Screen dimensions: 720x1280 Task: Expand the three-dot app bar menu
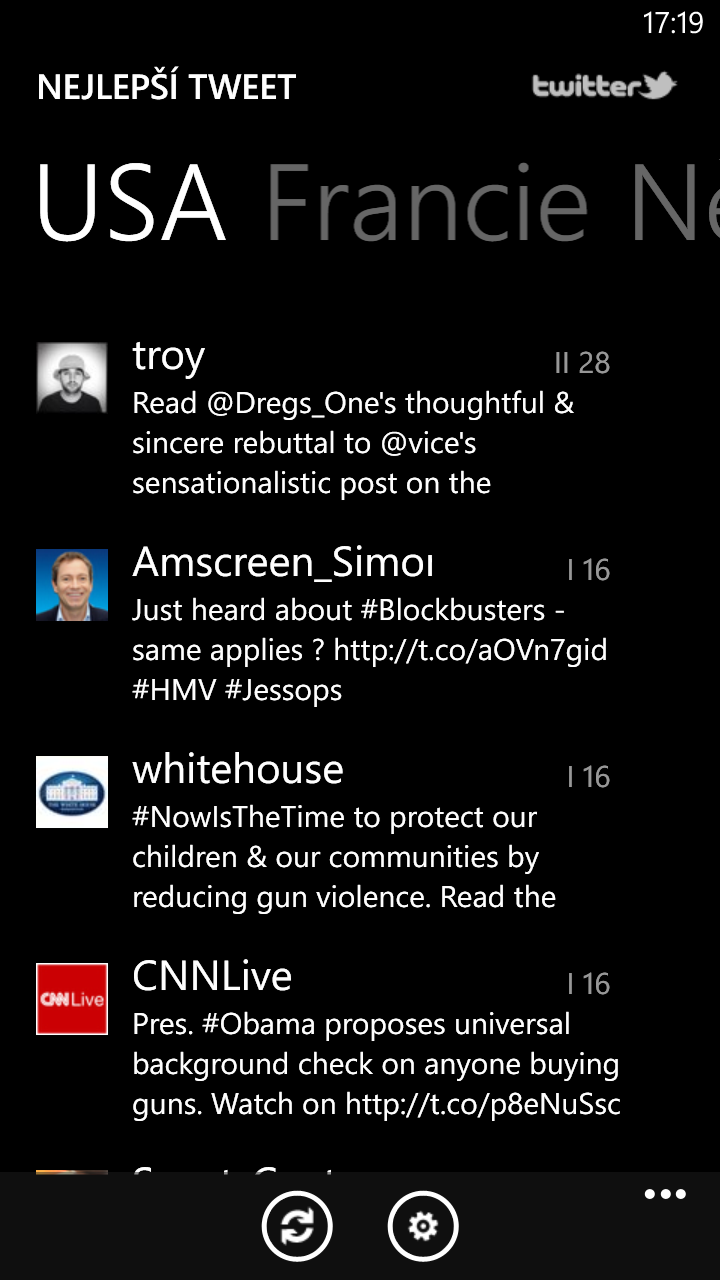665,1195
